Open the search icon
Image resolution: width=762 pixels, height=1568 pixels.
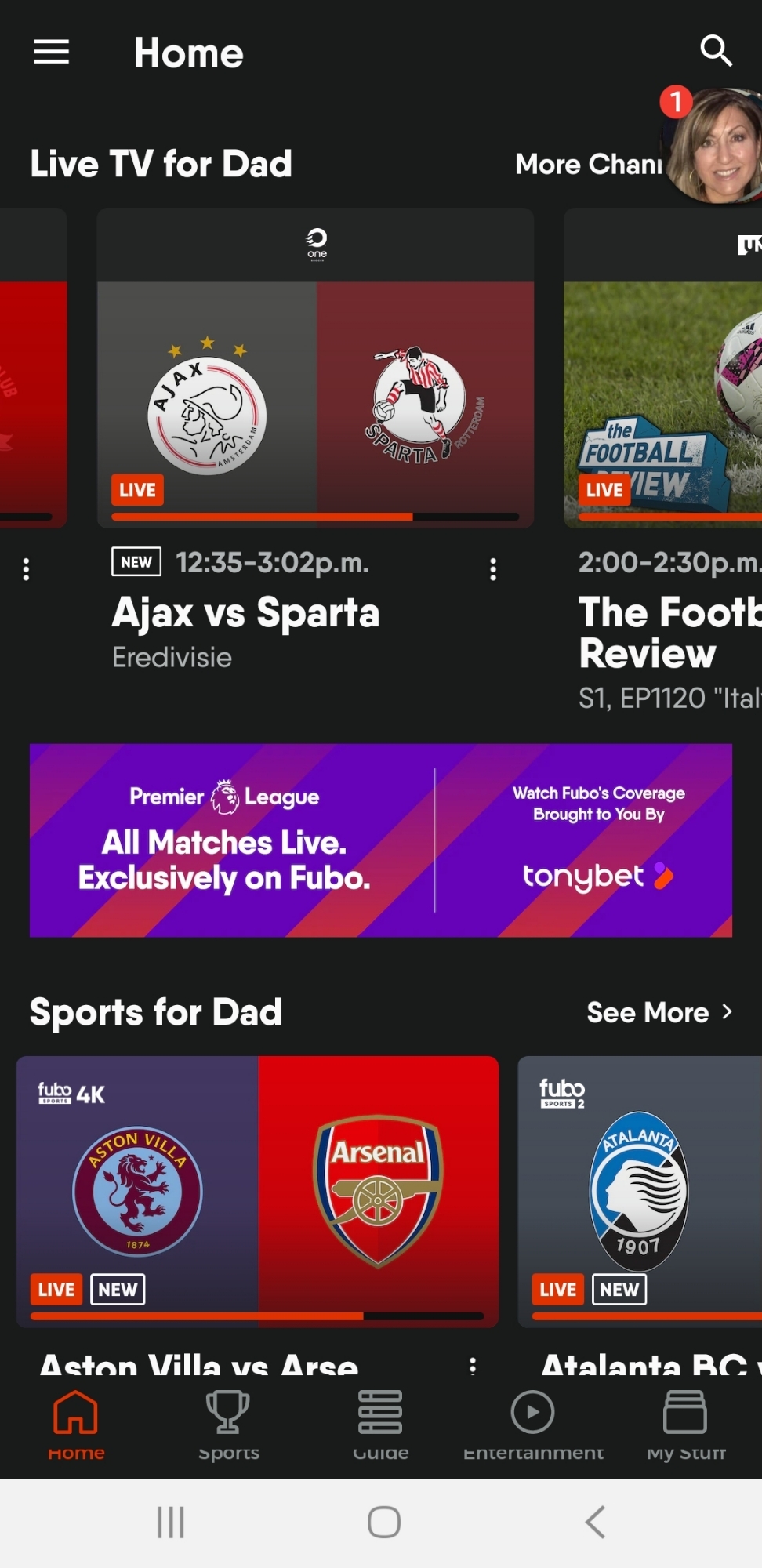point(715,51)
